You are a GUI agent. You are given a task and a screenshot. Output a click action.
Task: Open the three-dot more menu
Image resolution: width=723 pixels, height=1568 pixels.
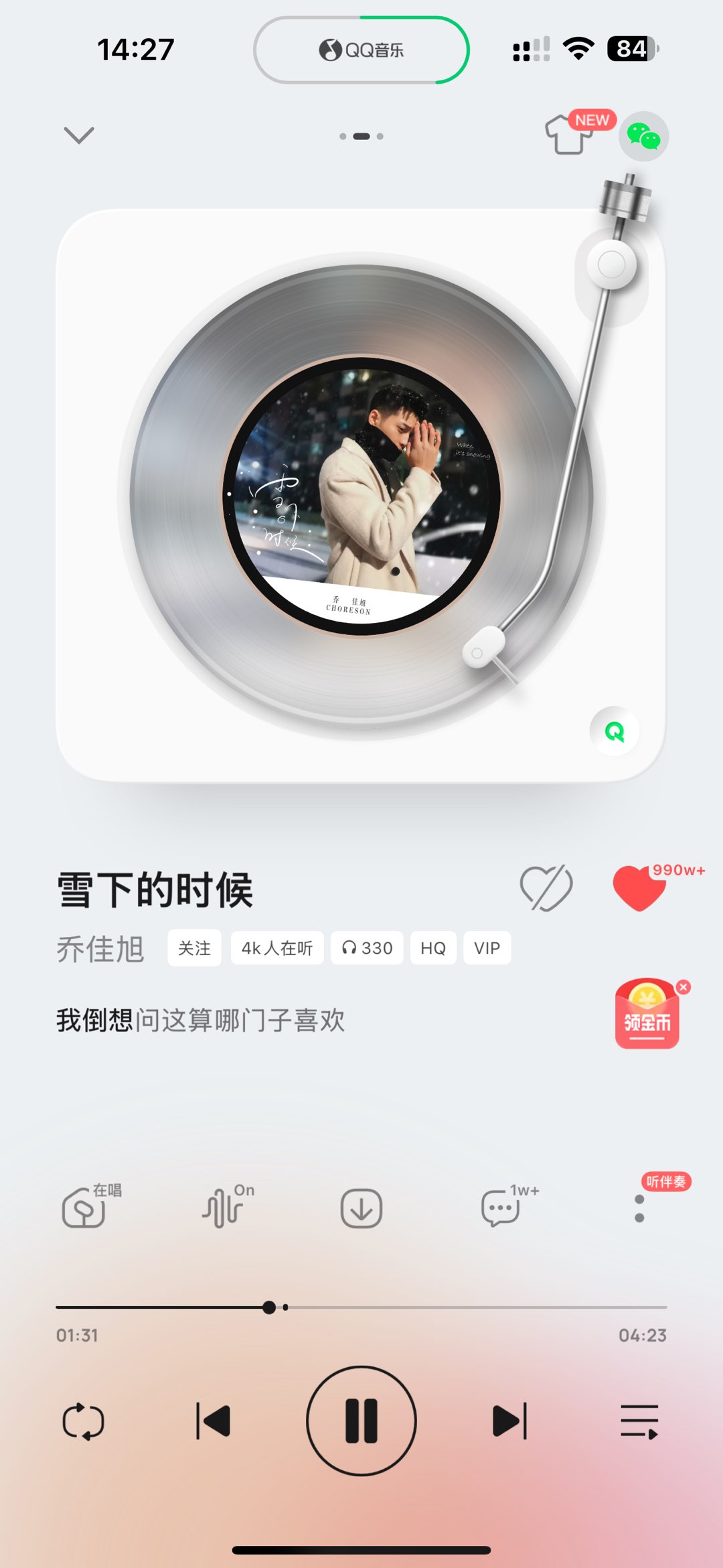click(x=639, y=1209)
